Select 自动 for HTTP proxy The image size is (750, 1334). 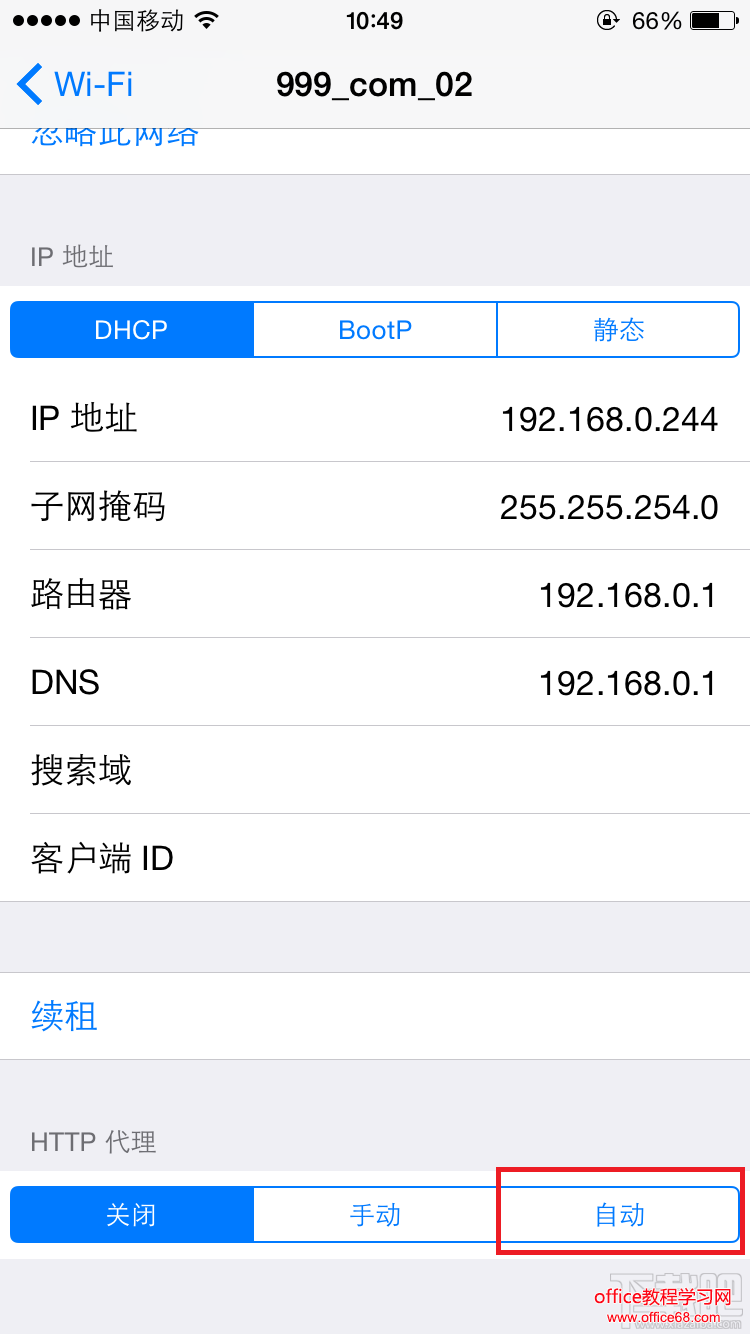tap(619, 1215)
